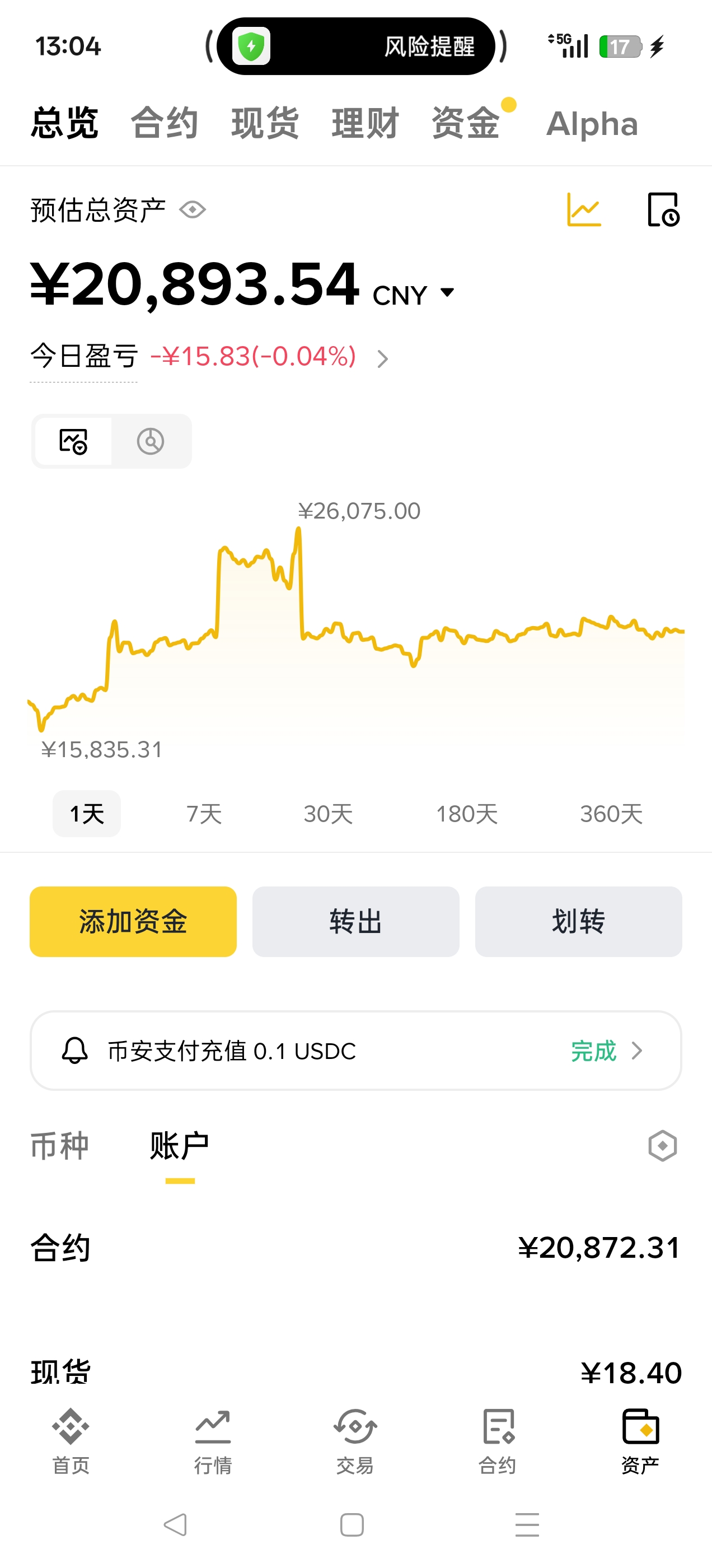
Task: Tap the 转出 withdraw button
Action: point(355,922)
